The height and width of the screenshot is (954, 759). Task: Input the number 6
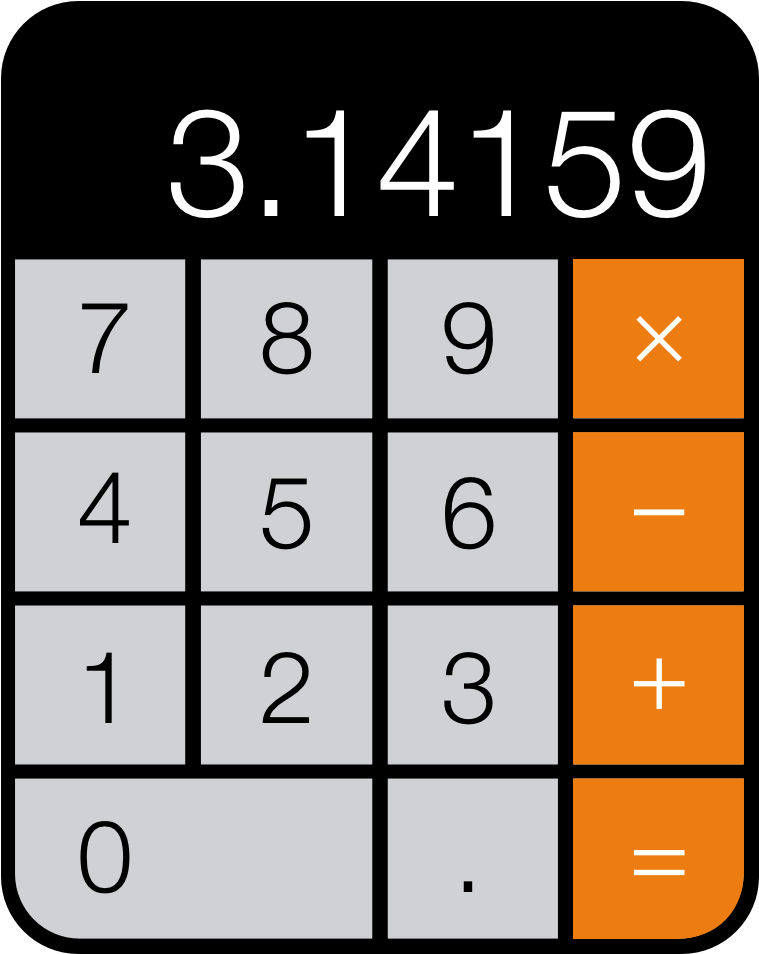point(472,512)
